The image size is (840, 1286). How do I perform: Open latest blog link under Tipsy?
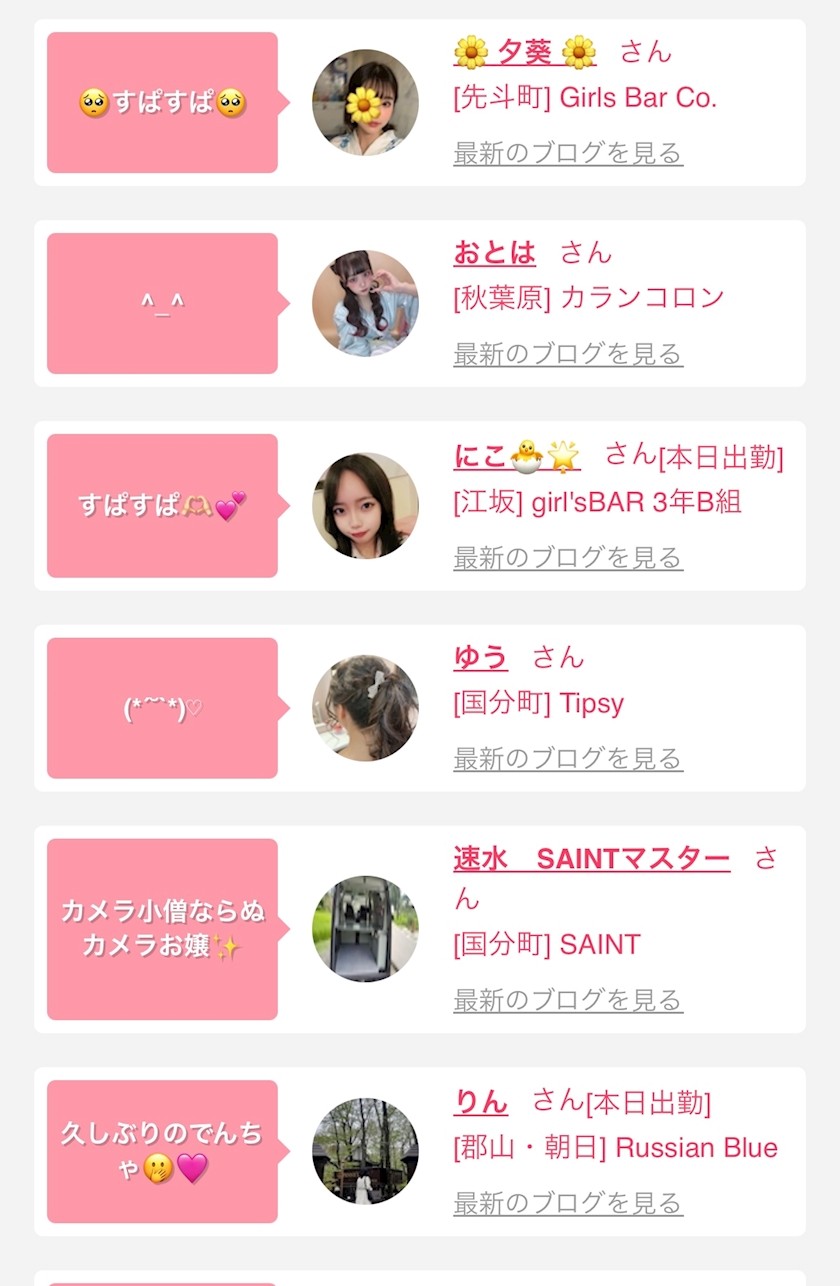click(x=567, y=758)
